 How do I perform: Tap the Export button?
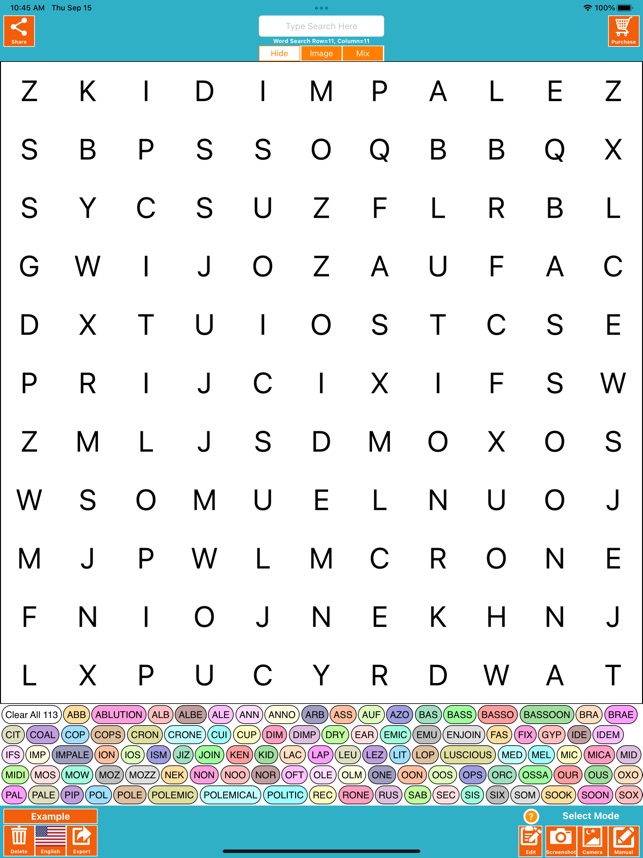click(81, 840)
